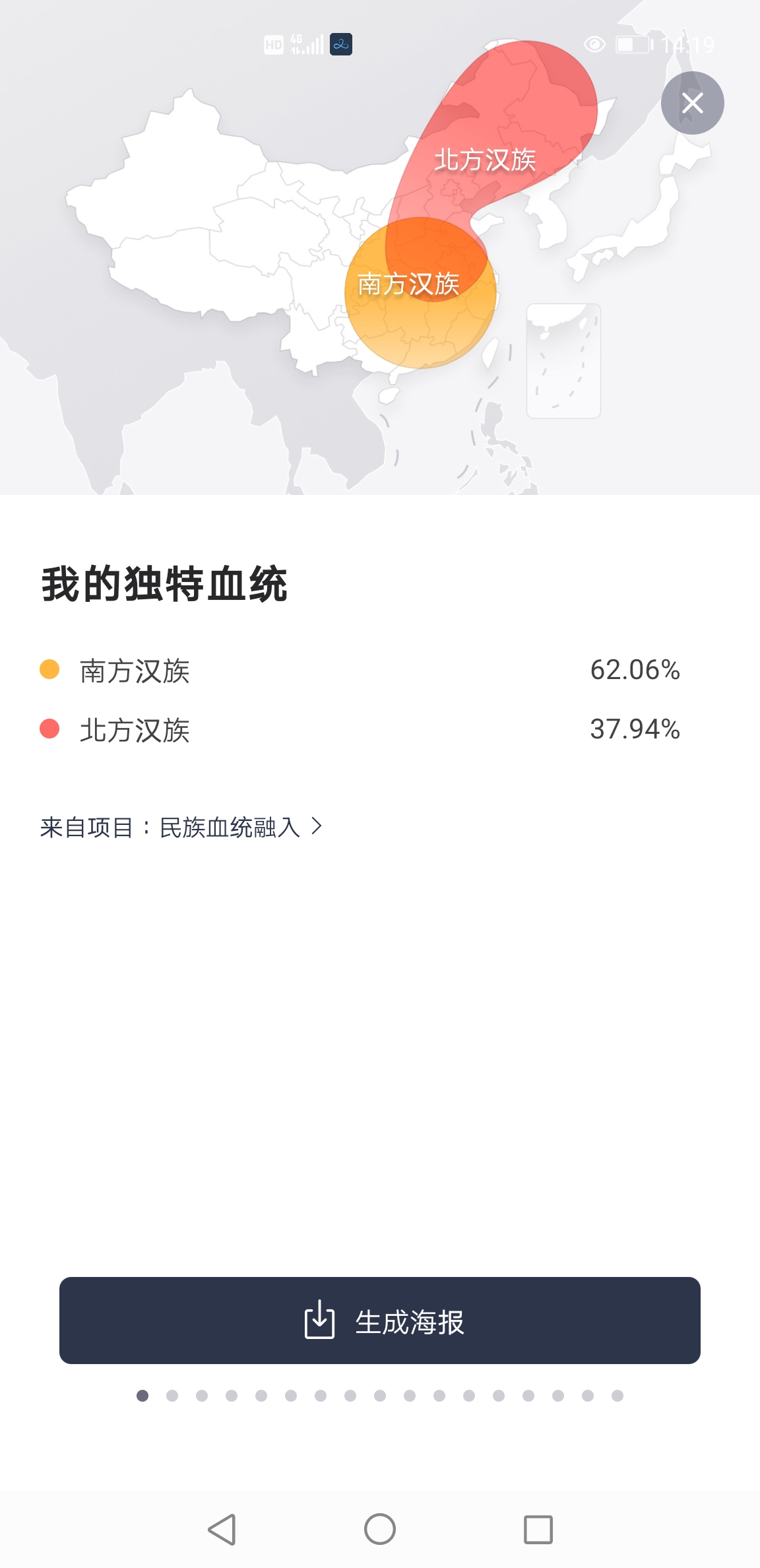Go back using the system back button

222,1529
